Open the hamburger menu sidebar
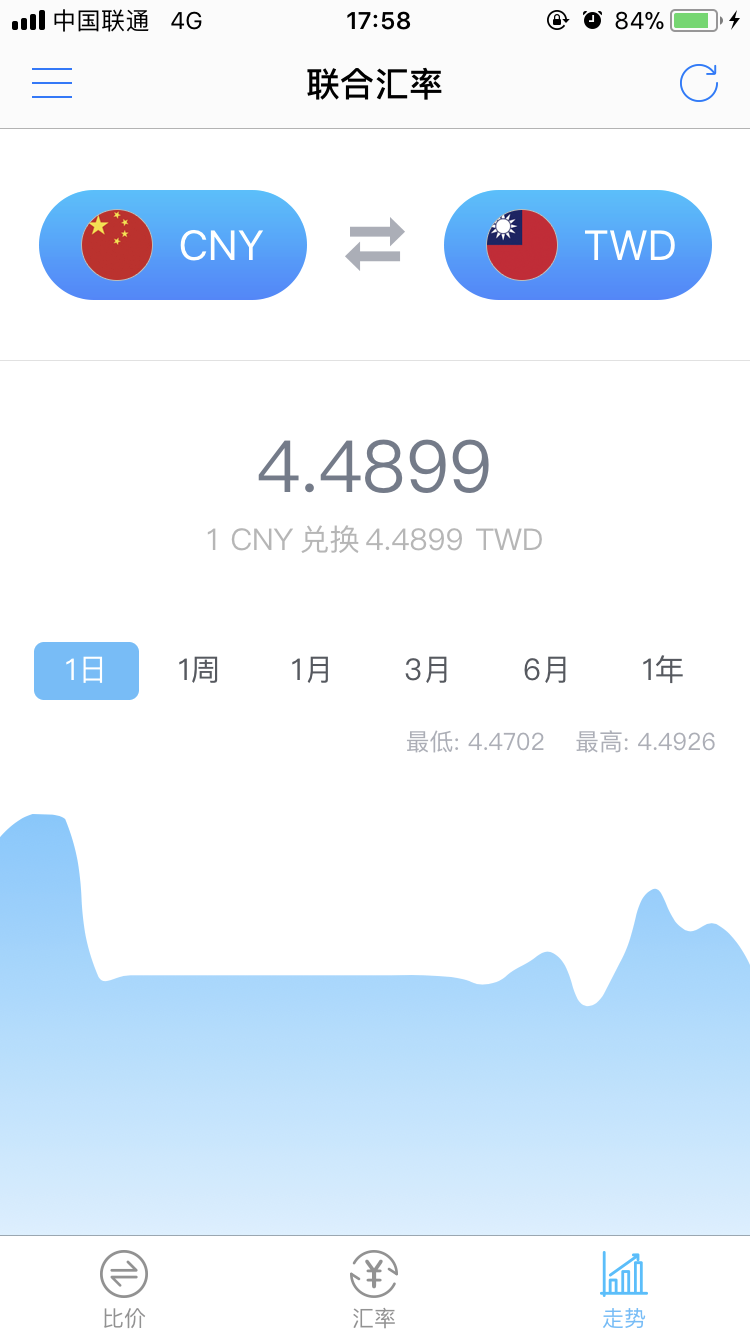The width and height of the screenshot is (750, 1334). [51, 83]
